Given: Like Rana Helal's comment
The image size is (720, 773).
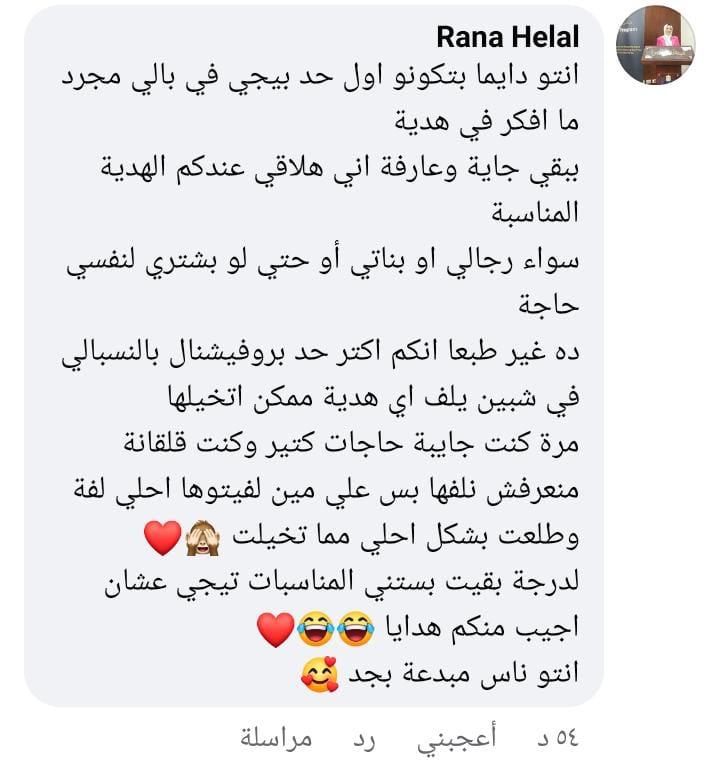Looking at the screenshot, I should click(x=457, y=740).
